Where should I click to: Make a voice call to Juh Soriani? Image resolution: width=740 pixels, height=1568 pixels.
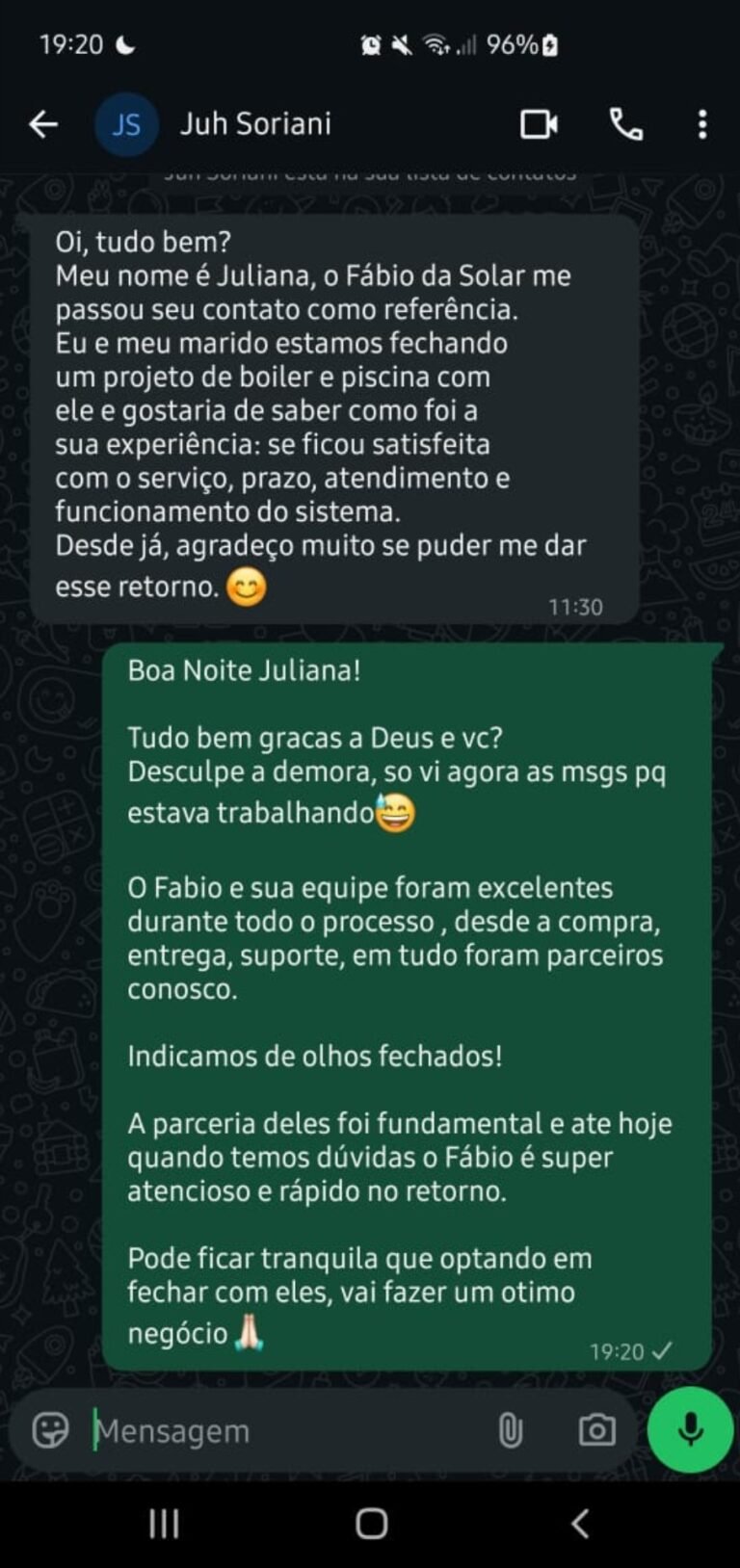[x=627, y=123]
